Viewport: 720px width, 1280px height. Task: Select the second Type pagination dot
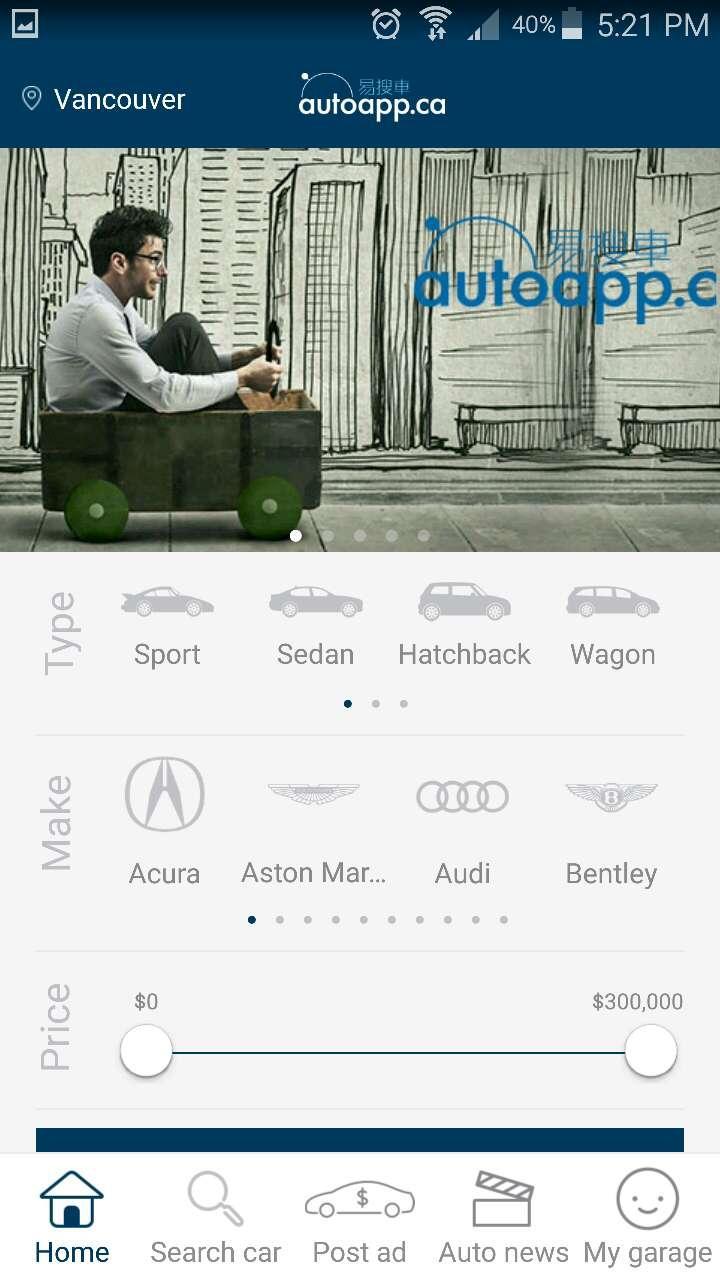tap(376, 703)
